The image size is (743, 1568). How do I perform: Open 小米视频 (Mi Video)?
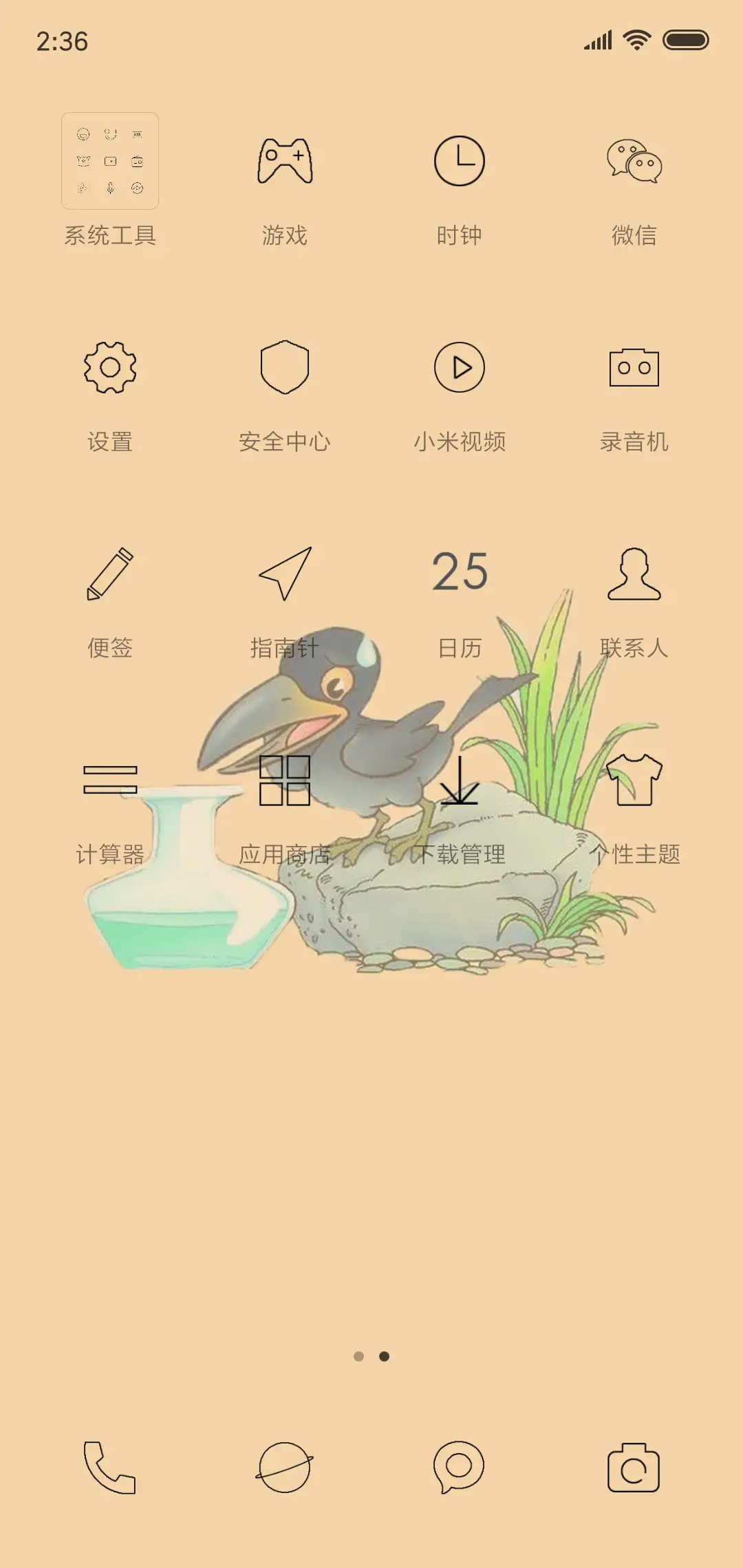click(x=460, y=369)
